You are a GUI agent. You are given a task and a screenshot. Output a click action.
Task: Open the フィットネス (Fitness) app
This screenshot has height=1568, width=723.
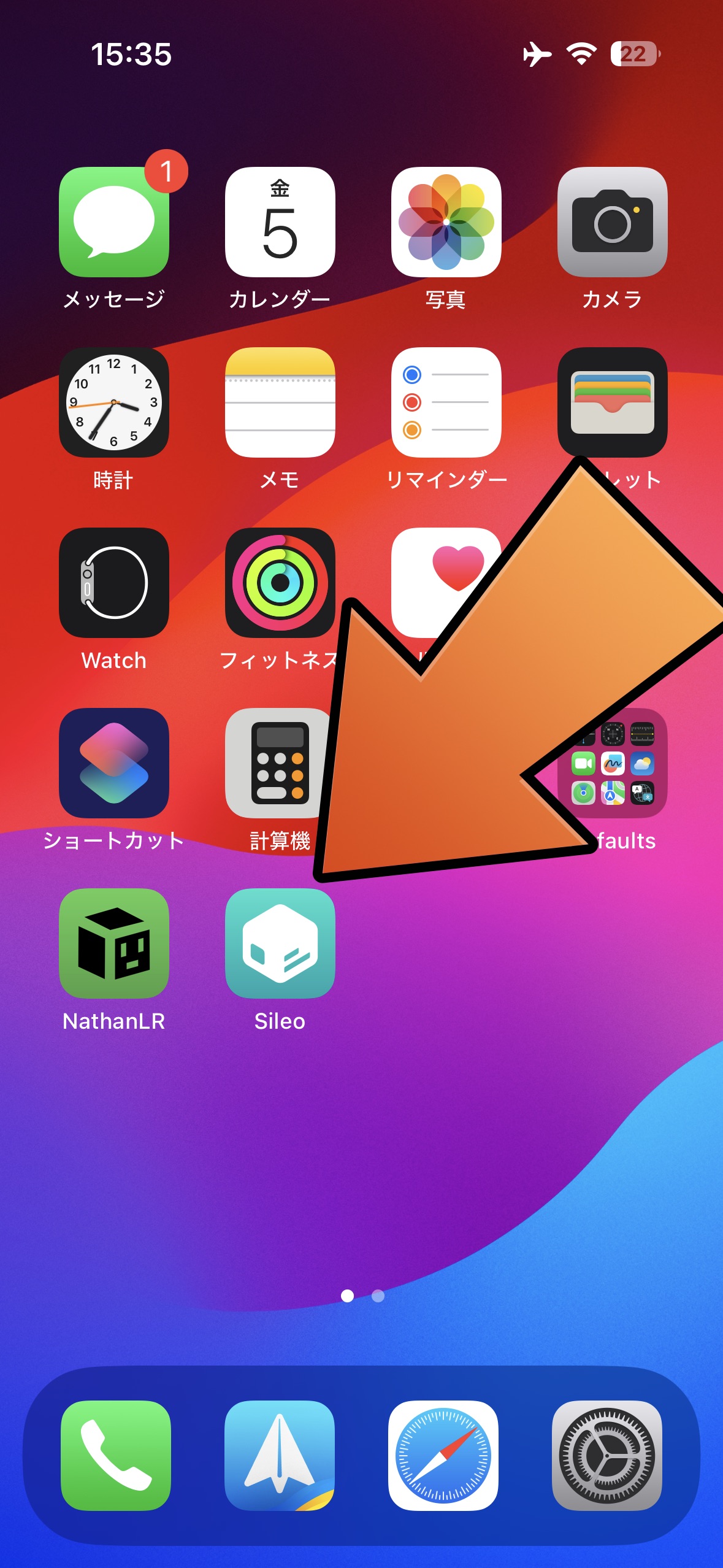pos(280,583)
